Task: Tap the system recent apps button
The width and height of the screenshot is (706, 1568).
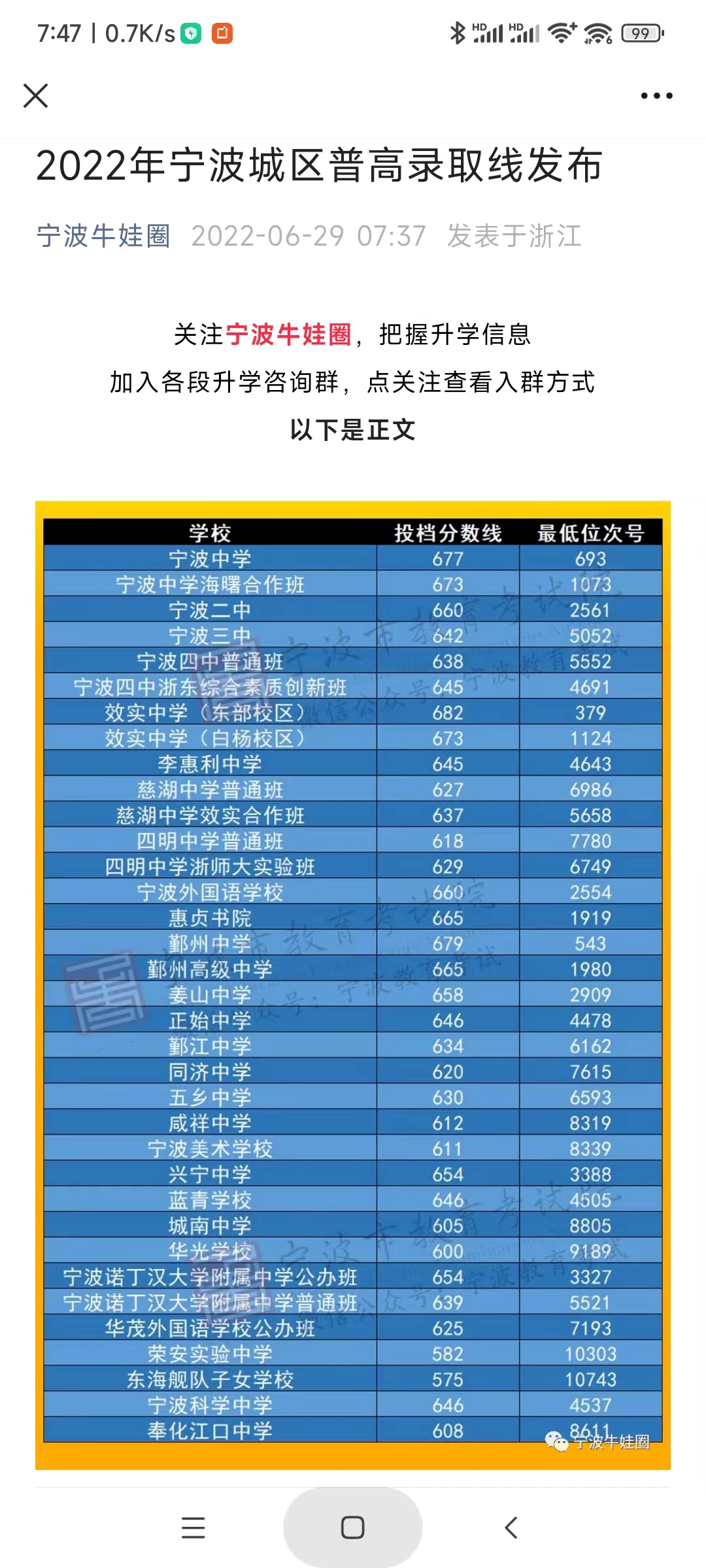Action: coord(193,1527)
